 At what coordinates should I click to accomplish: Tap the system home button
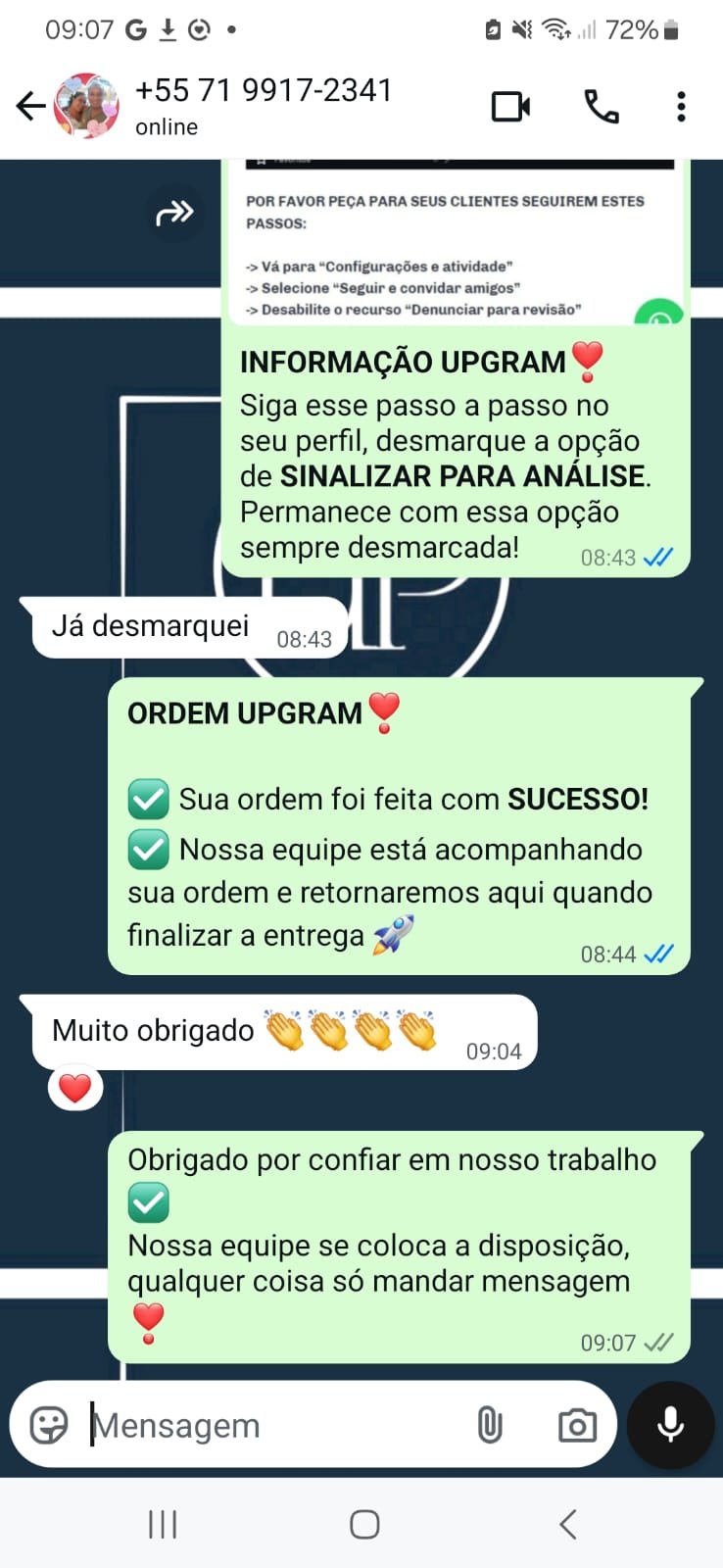click(364, 1524)
